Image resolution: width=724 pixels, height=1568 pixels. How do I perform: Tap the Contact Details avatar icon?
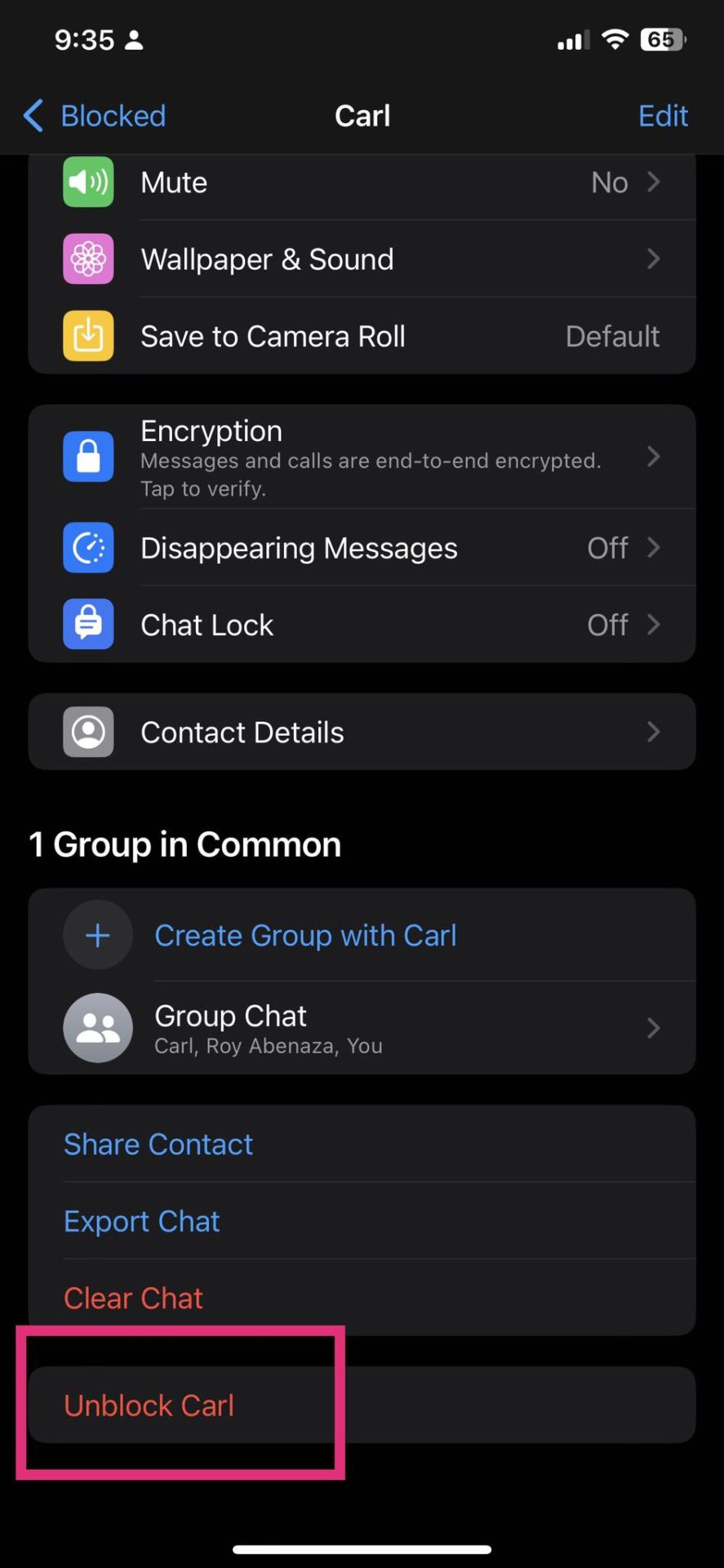87,732
